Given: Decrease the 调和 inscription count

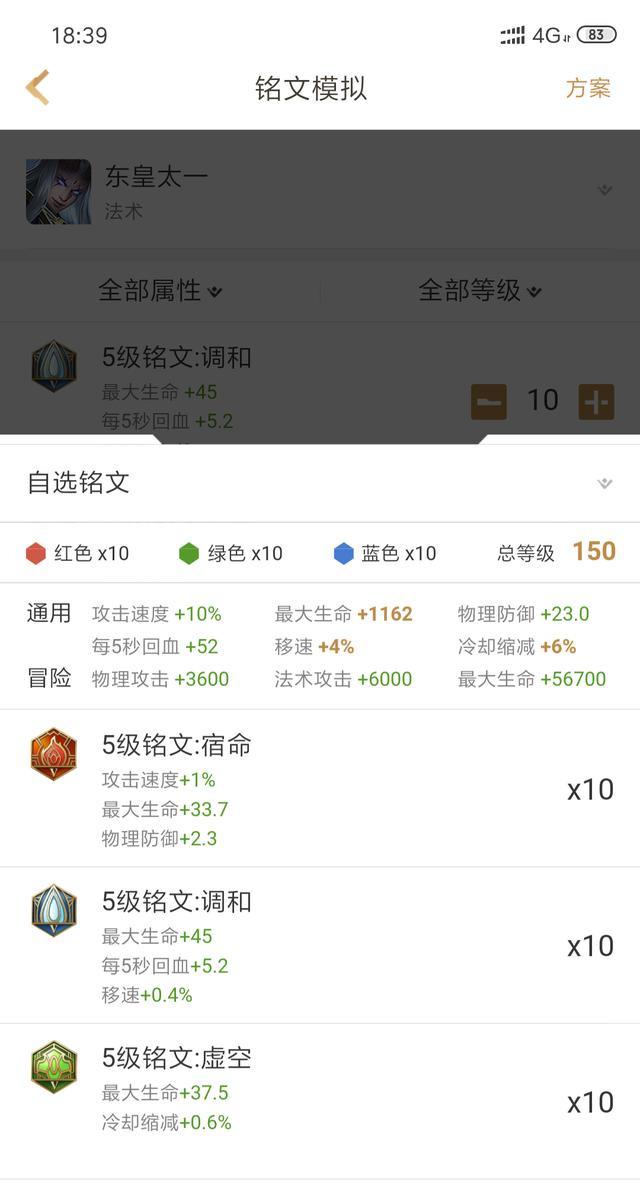Looking at the screenshot, I should click(489, 402).
